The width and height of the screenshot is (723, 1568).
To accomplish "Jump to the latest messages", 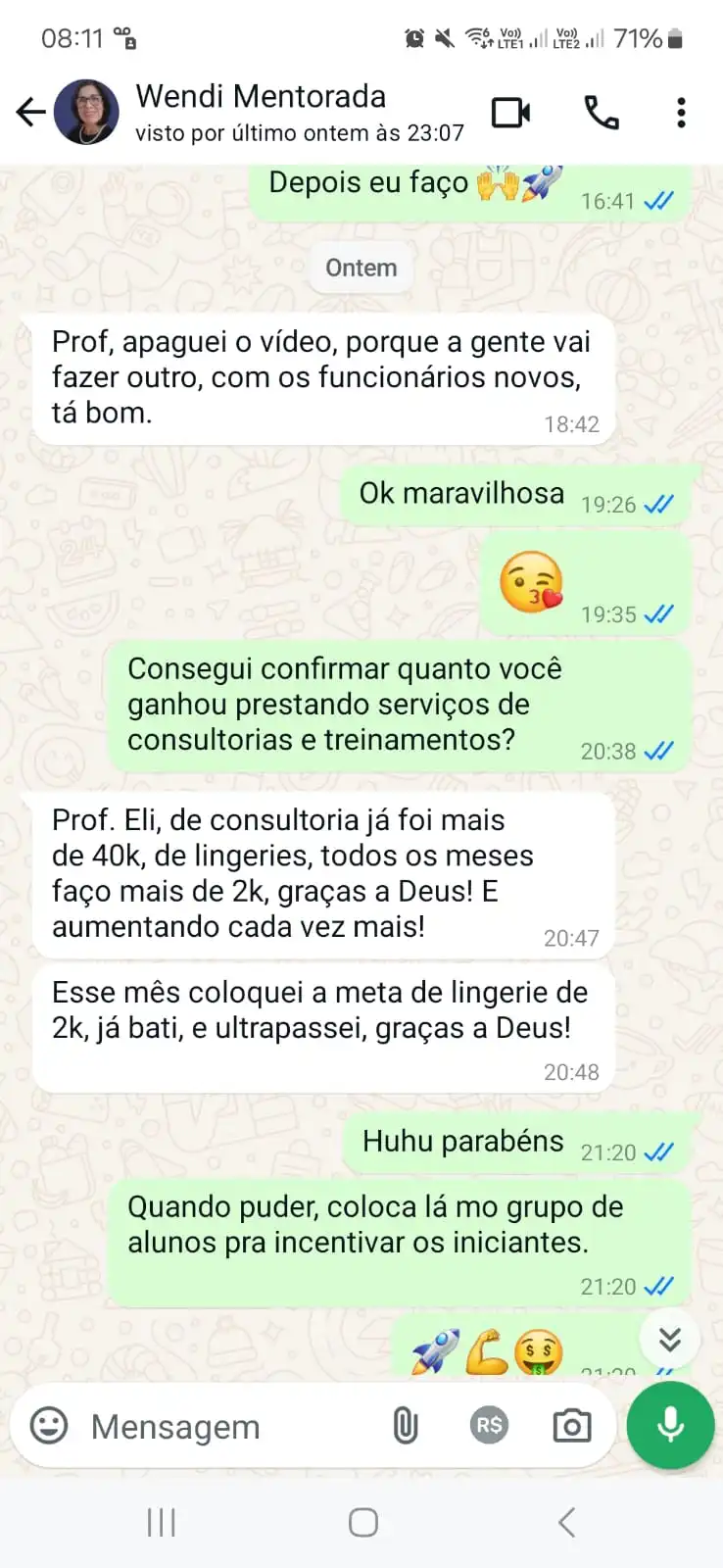I will 670,1340.
